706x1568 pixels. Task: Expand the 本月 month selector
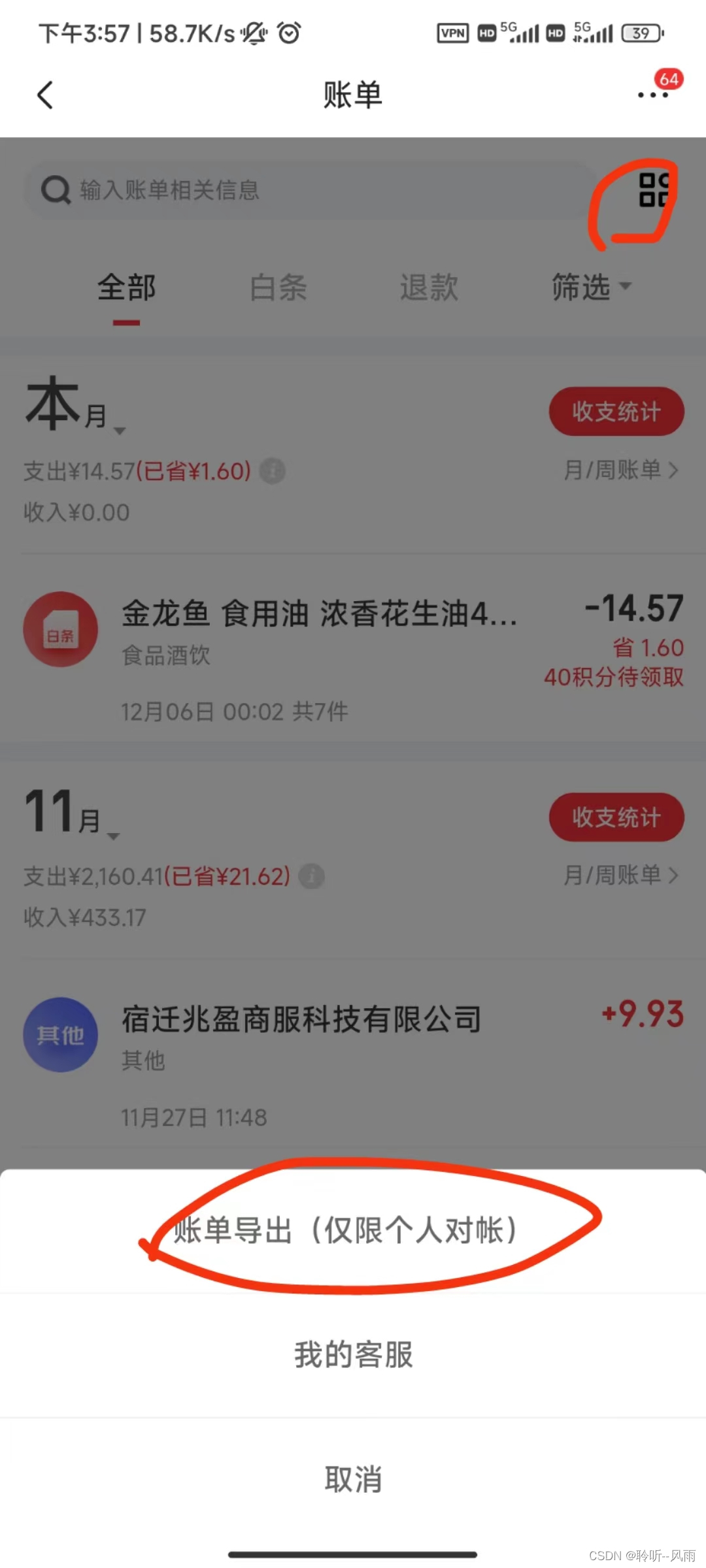tap(120, 431)
